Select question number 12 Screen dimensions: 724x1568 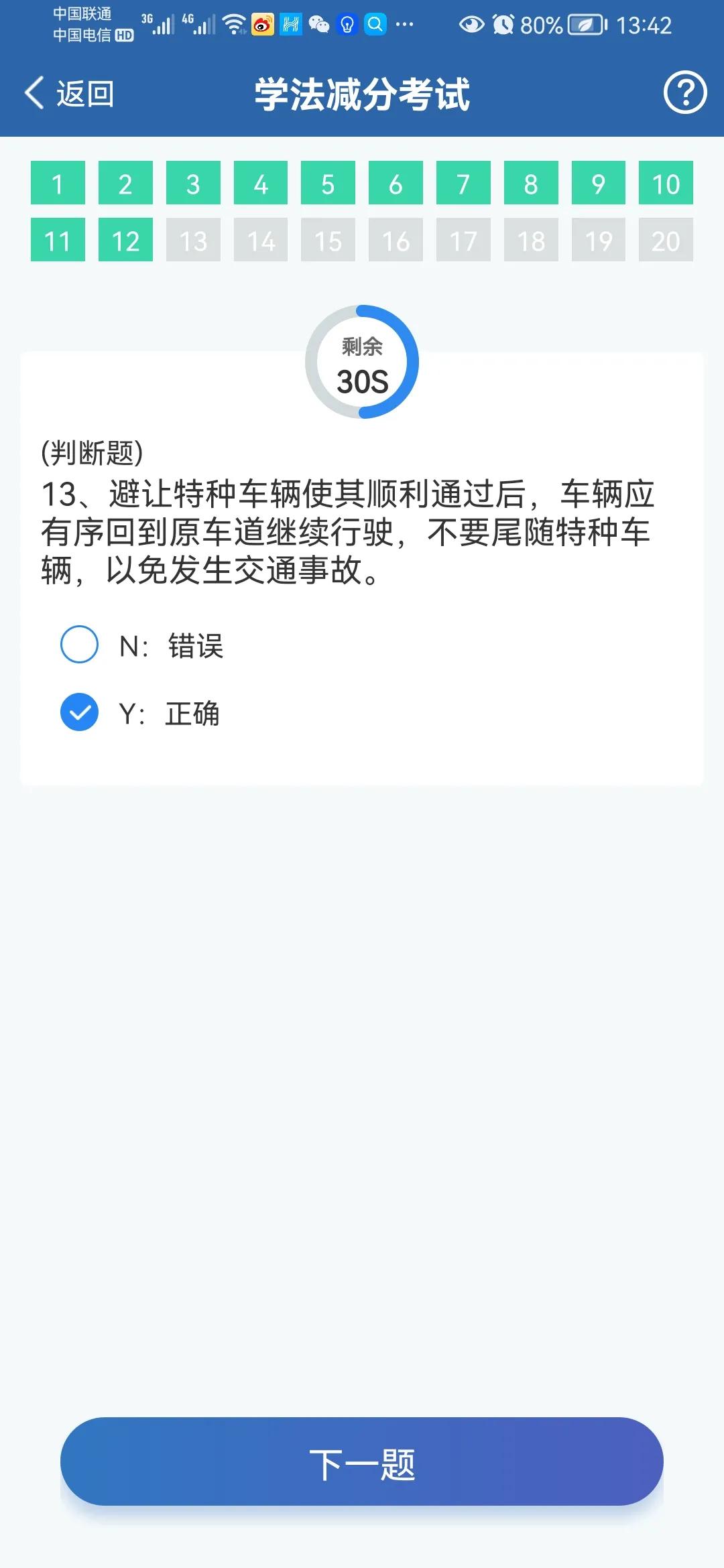pos(125,240)
